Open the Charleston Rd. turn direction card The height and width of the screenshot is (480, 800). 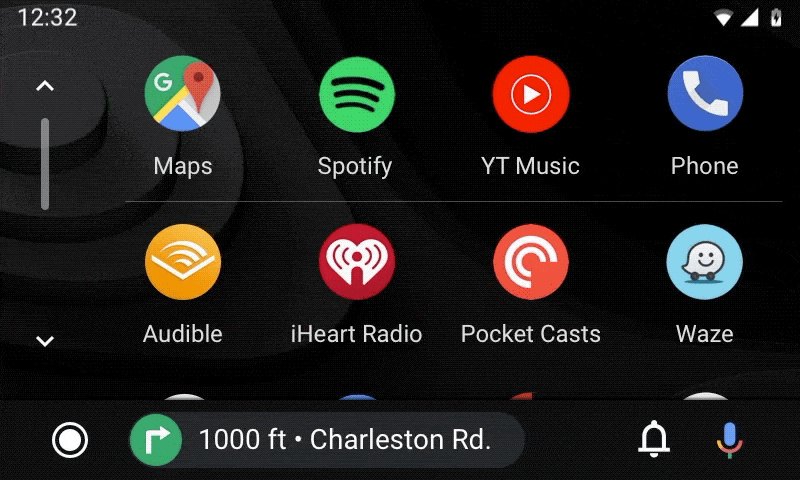(x=326, y=440)
